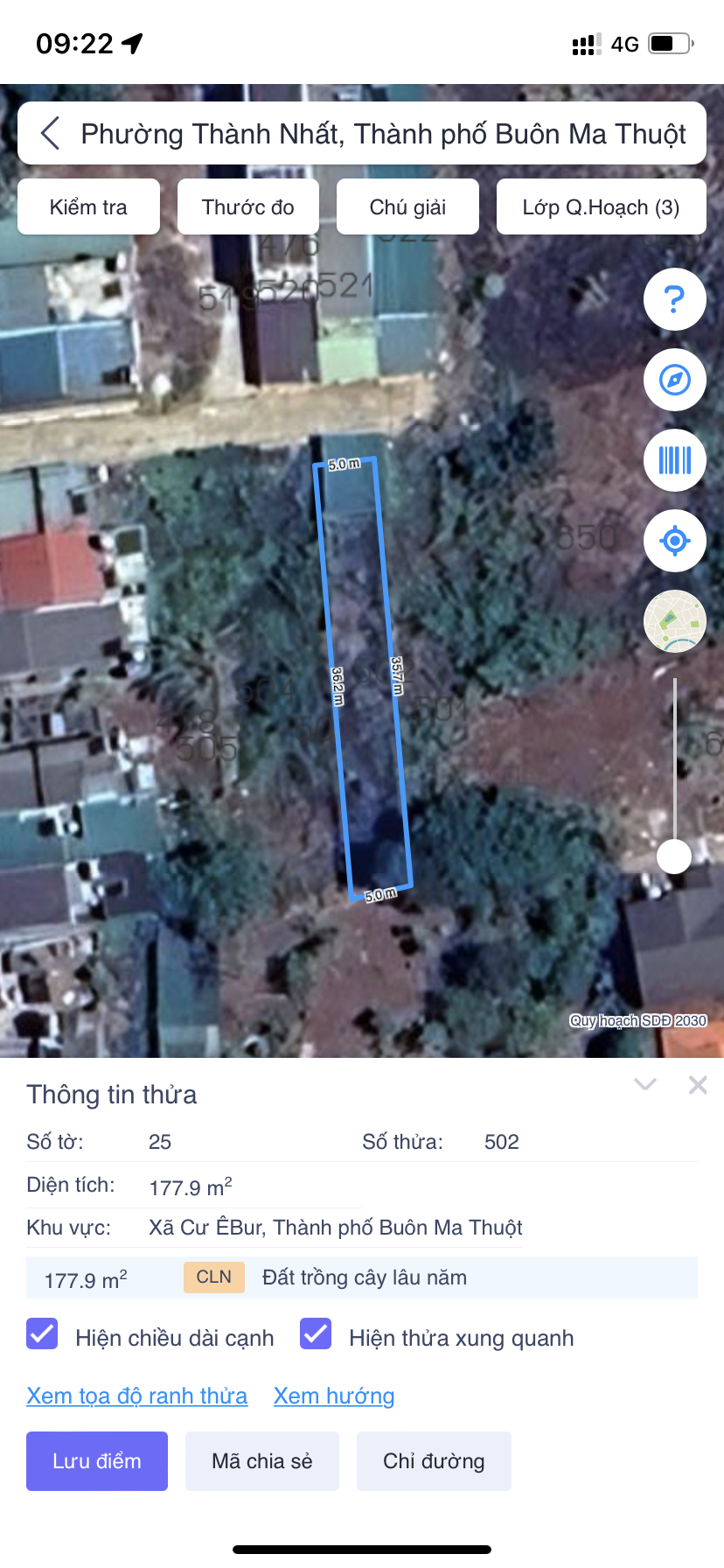This screenshot has height=1568, width=724.
Task: Open the Xem hướng link
Action: [x=334, y=1396]
